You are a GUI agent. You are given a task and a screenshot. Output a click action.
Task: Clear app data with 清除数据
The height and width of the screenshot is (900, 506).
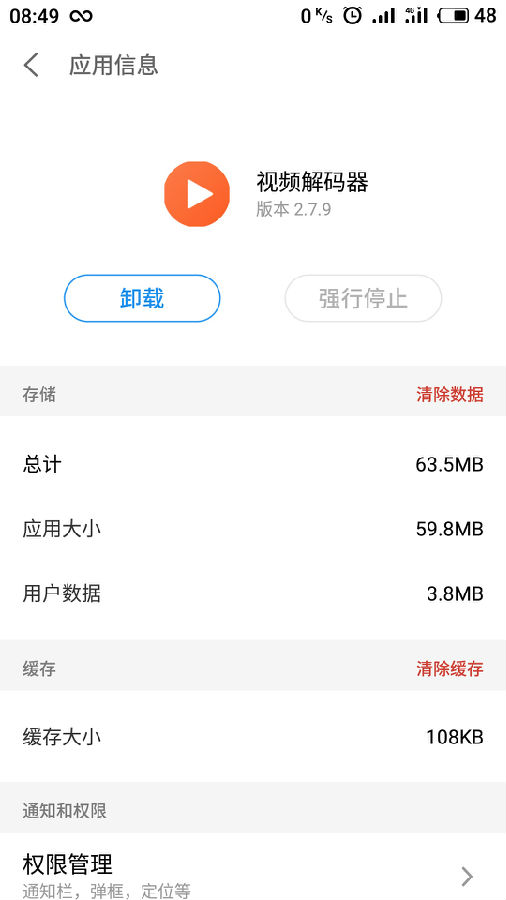point(450,394)
